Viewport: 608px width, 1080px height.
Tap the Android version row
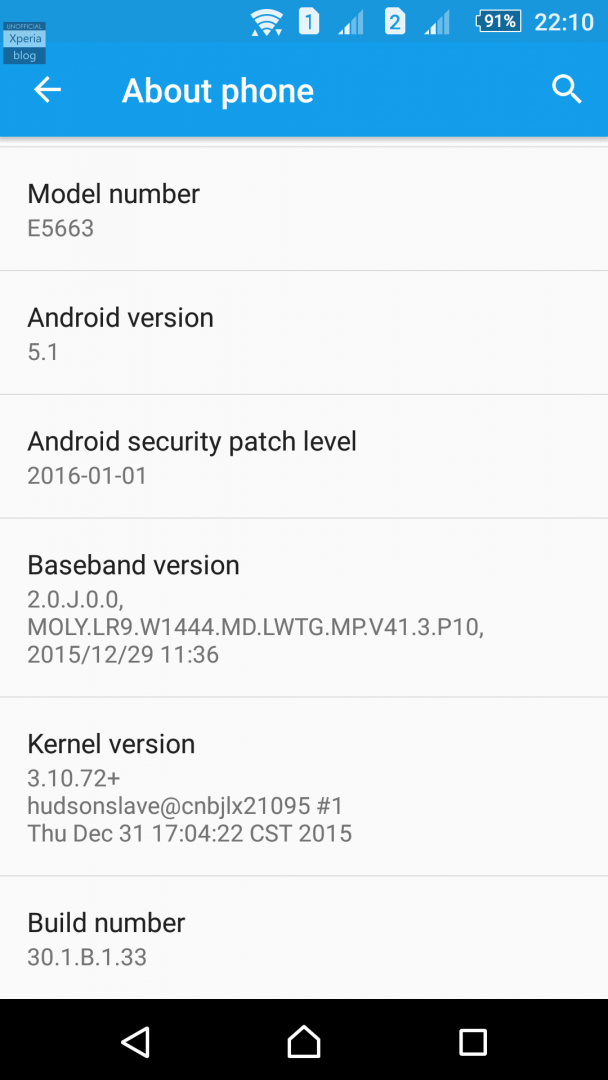tap(304, 333)
